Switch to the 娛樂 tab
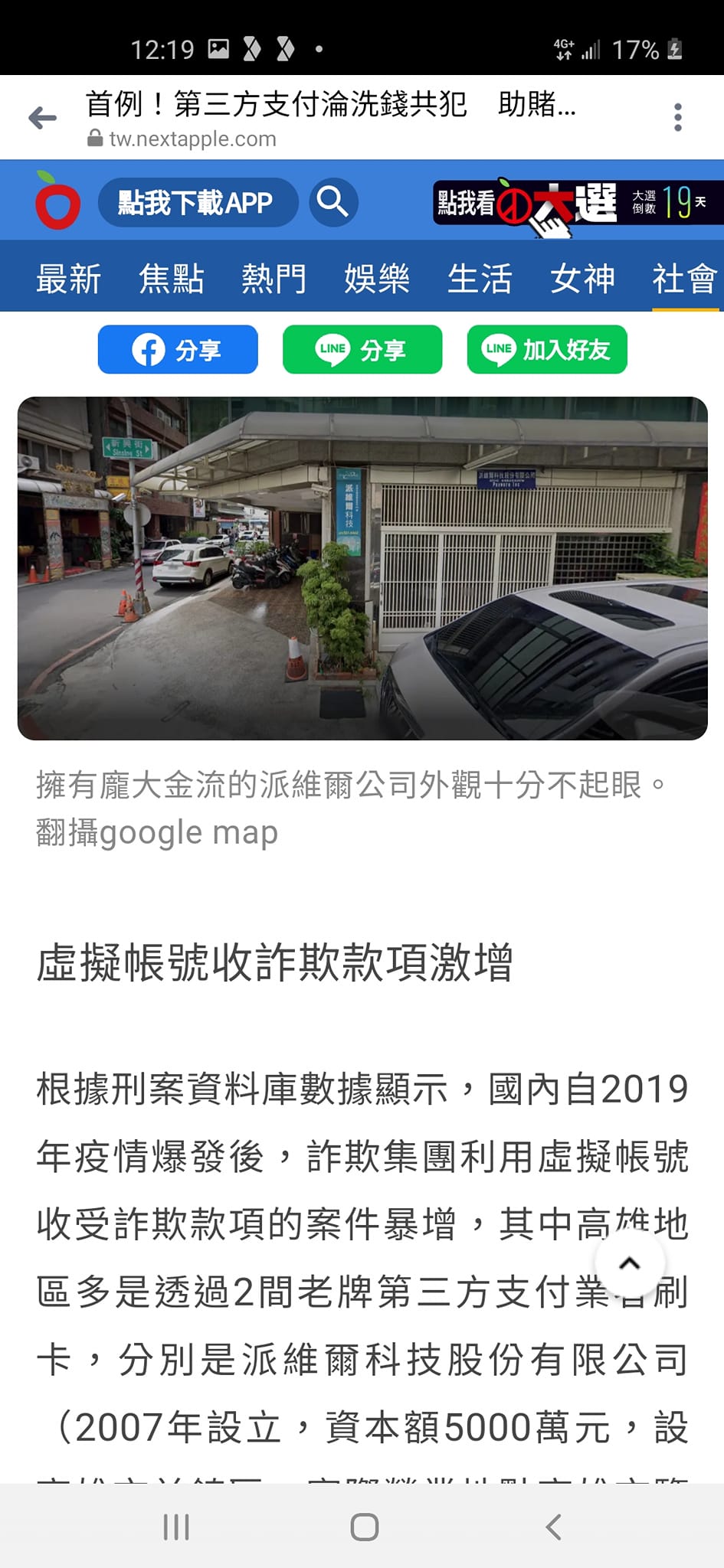The width and height of the screenshot is (724, 1568). tap(377, 278)
